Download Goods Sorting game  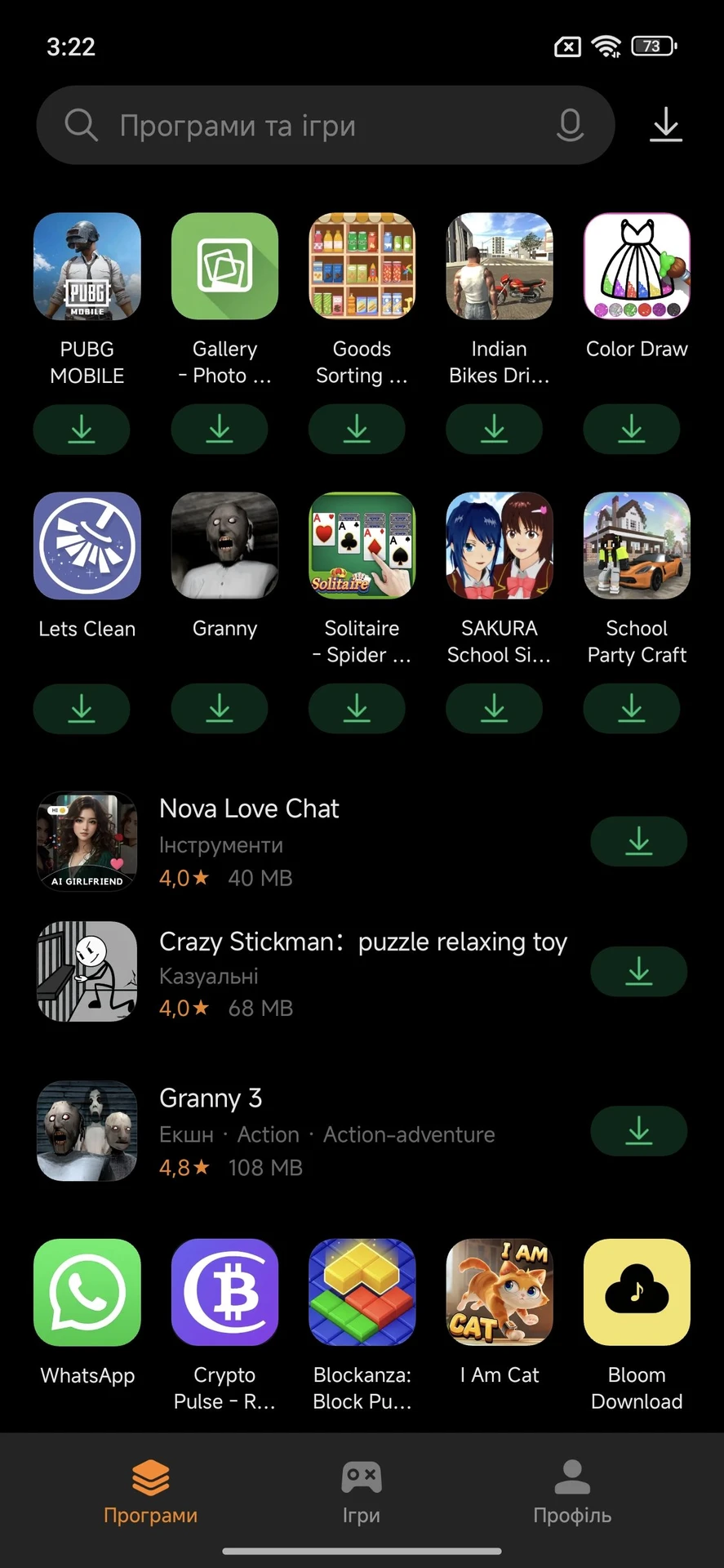(x=357, y=430)
